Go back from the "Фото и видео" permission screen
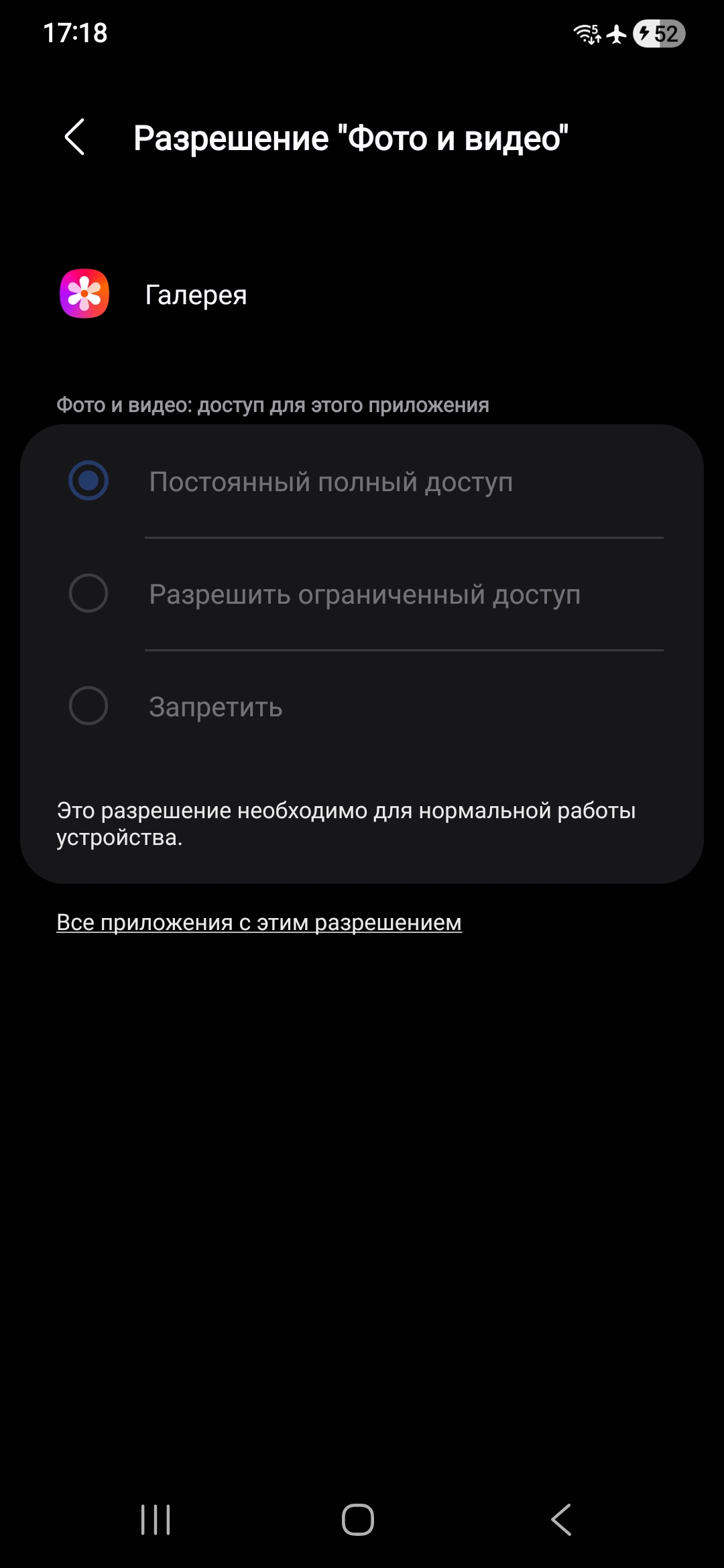The image size is (724, 1568). coord(74,137)
